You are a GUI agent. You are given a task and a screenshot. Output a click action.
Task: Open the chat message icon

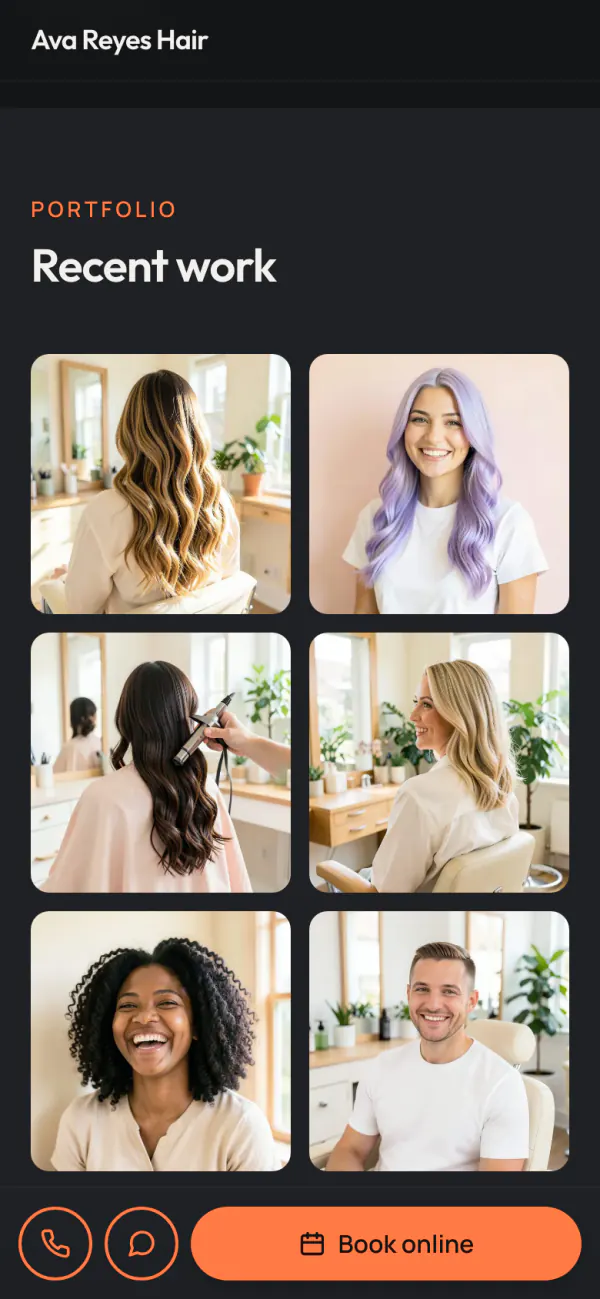click(x=141, y=1244)
